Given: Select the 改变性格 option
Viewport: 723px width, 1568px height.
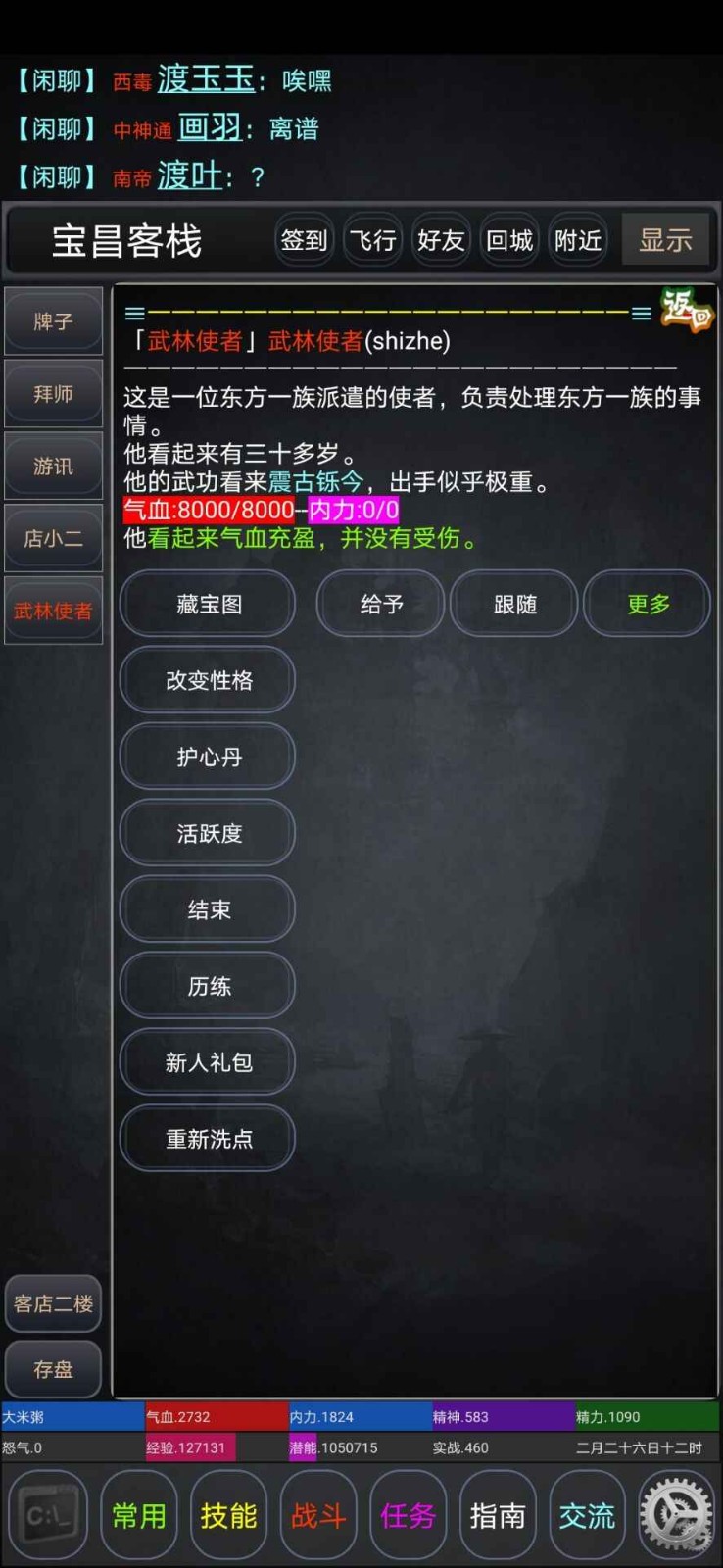Looking at the screenshot, I should [x=208, y=680].
